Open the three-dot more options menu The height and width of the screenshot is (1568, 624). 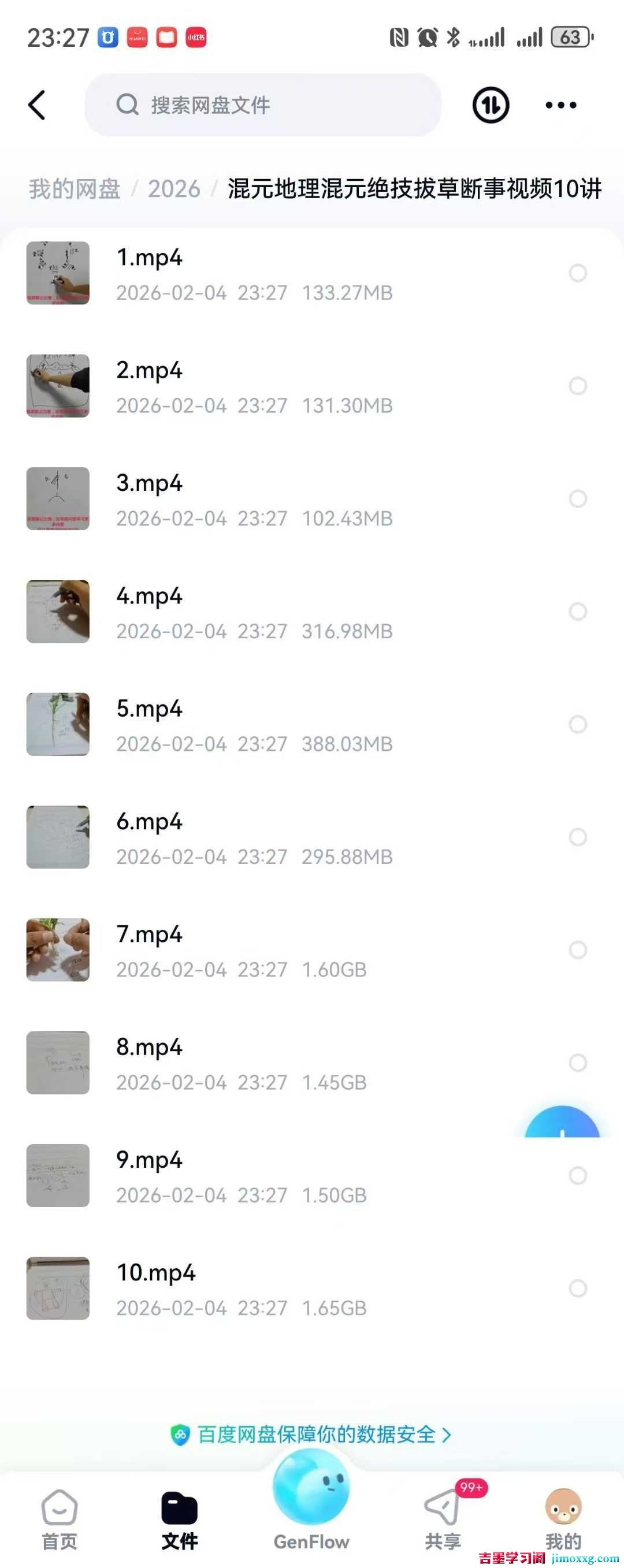[x=560, y=104]
